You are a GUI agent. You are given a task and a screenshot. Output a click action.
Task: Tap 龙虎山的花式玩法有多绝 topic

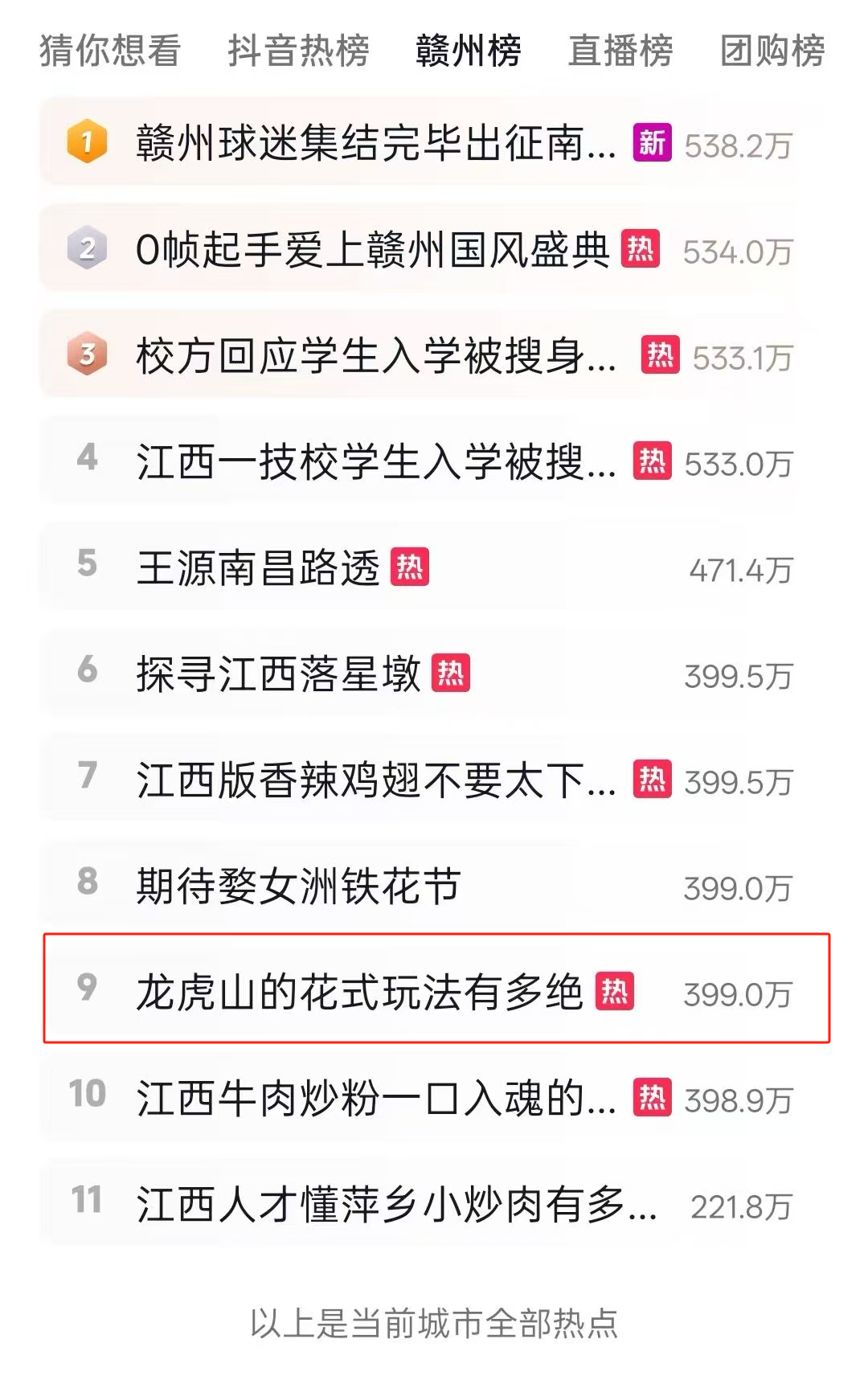359,992
